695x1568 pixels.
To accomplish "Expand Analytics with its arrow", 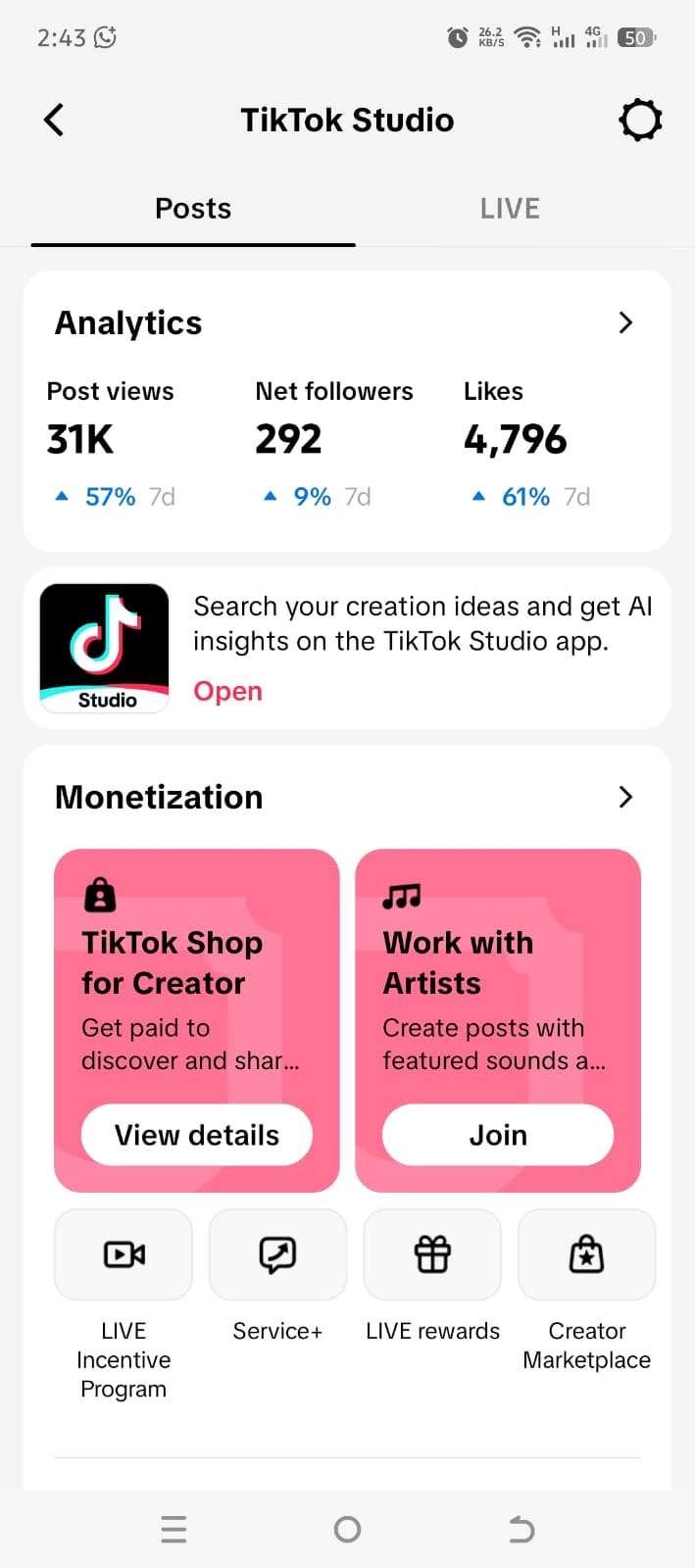I will coord(626,322).
